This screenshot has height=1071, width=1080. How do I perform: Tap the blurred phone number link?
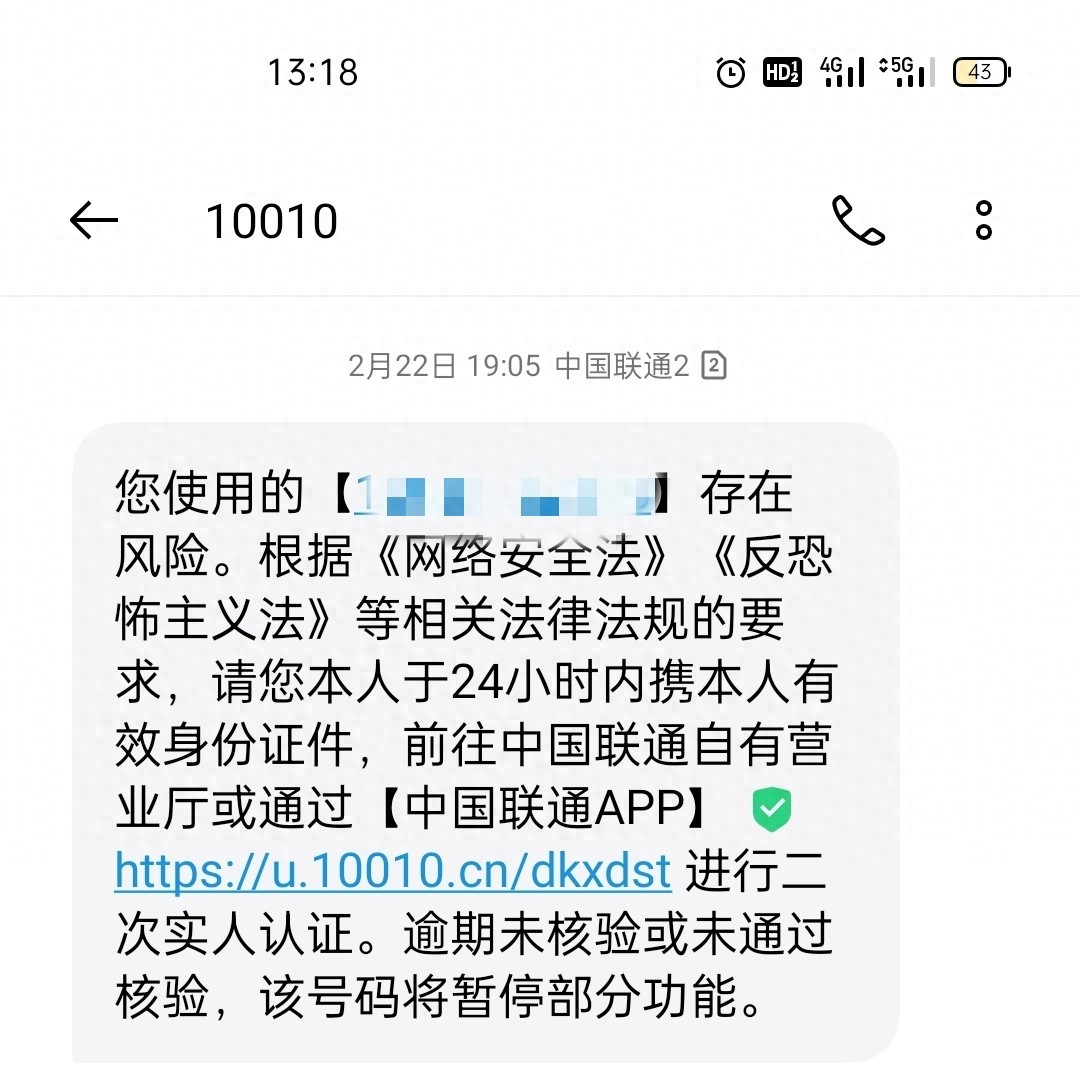tap(505, 494)
